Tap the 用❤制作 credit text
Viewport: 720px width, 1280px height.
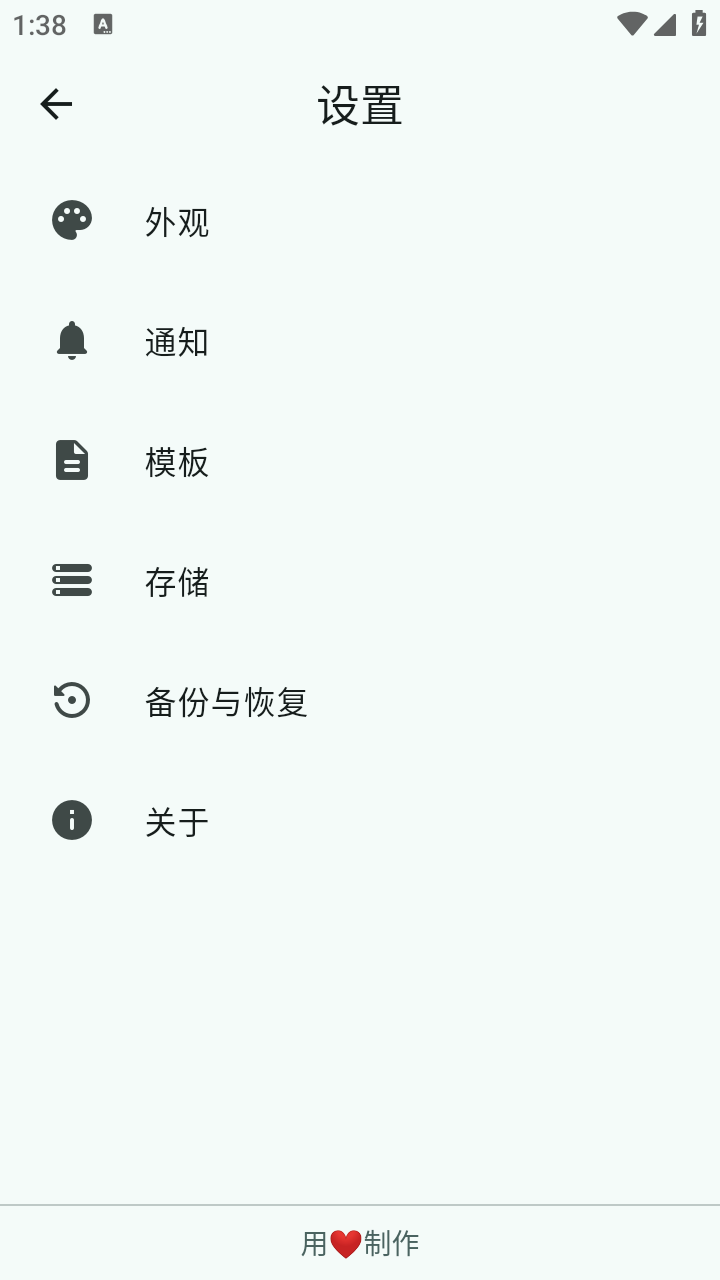360,1241
